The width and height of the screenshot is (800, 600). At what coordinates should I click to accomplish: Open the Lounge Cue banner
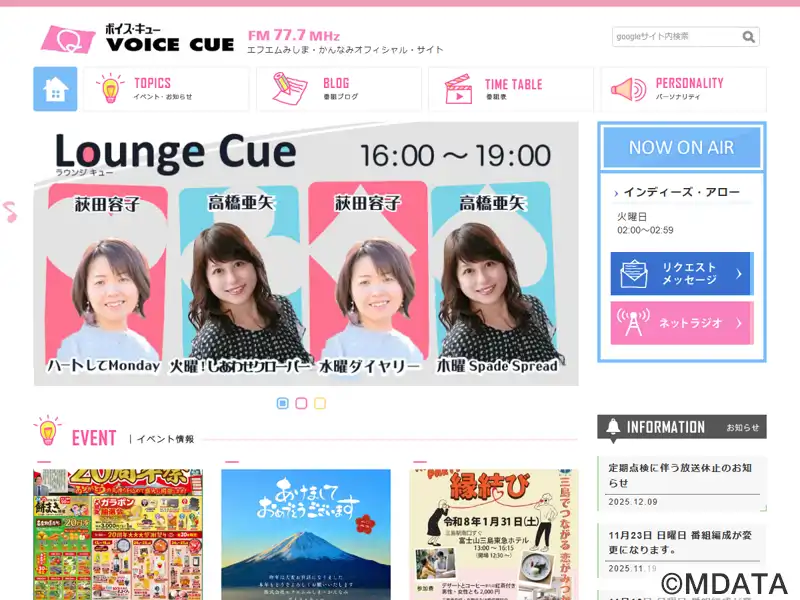click(306, 254)
